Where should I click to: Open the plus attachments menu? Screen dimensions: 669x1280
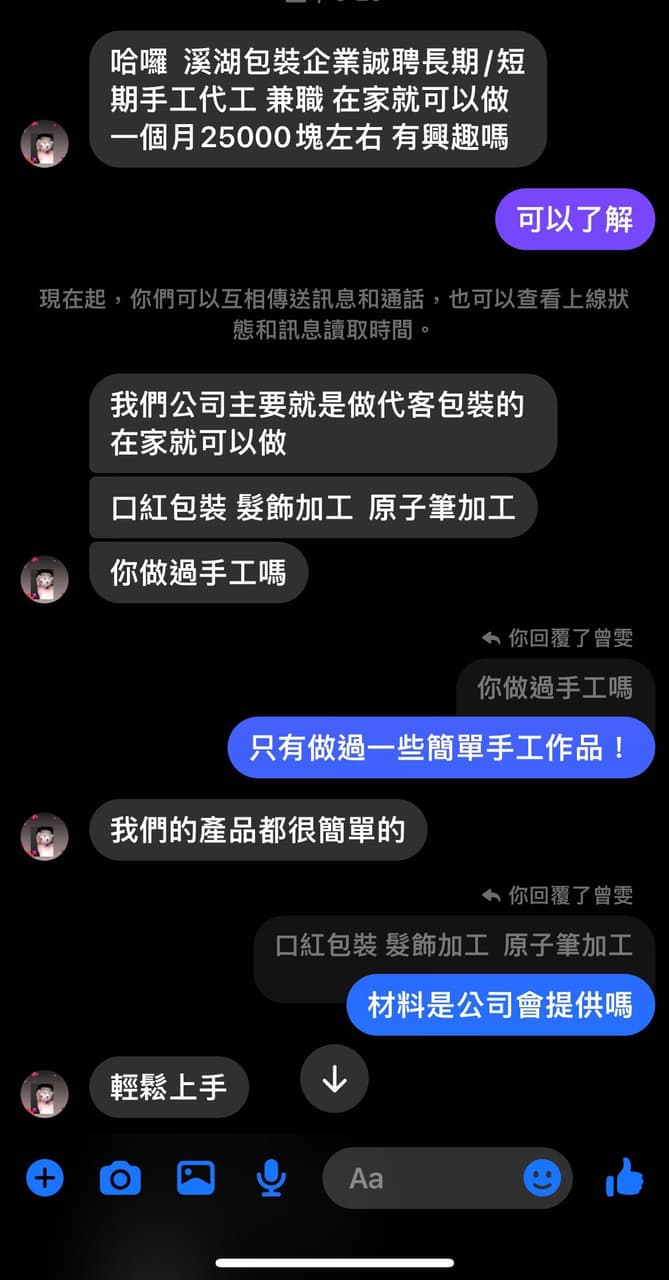coord(44,1178)
